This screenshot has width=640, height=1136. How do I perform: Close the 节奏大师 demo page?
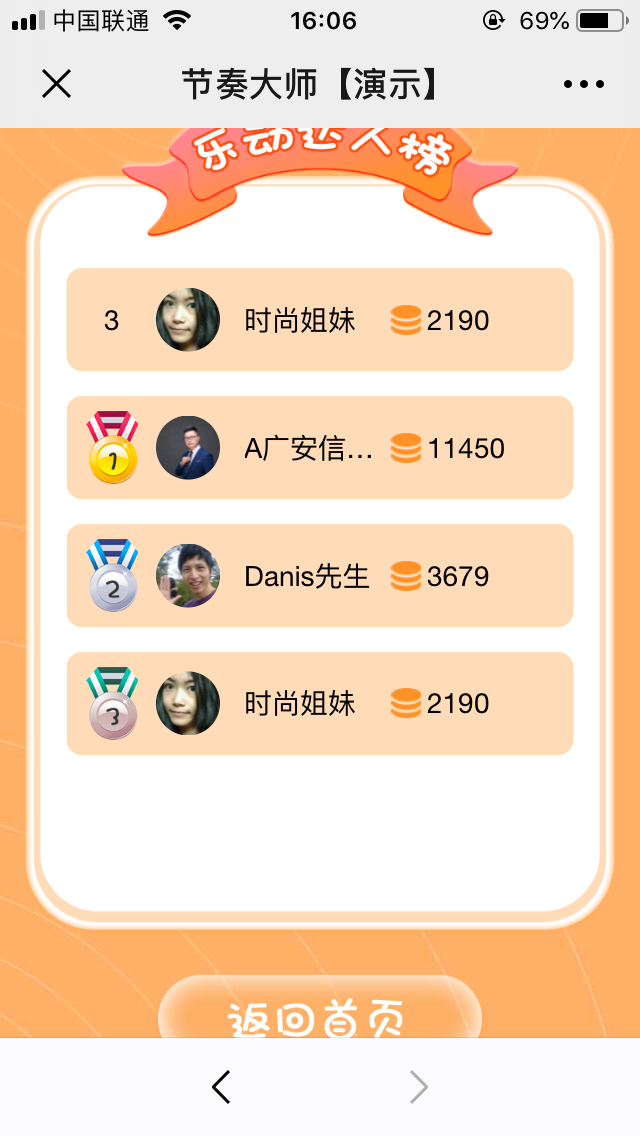(57, 84)
